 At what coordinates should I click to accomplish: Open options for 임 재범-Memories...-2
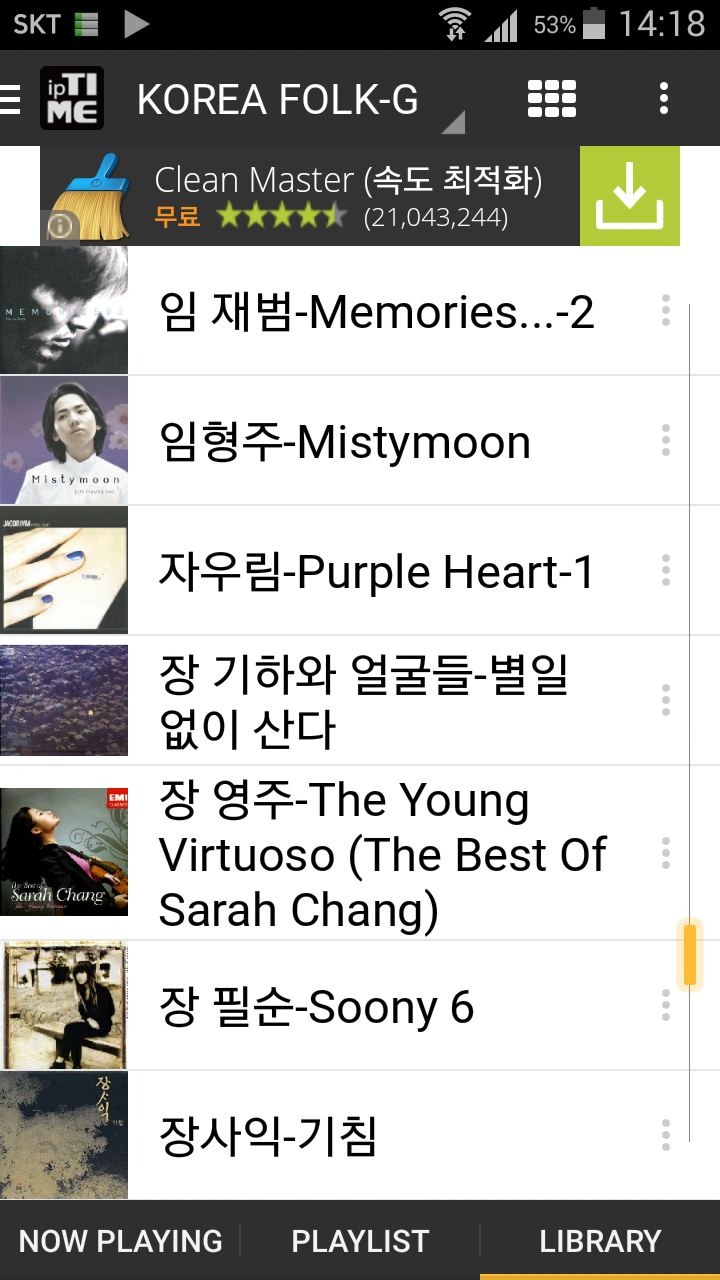(665, 311)
